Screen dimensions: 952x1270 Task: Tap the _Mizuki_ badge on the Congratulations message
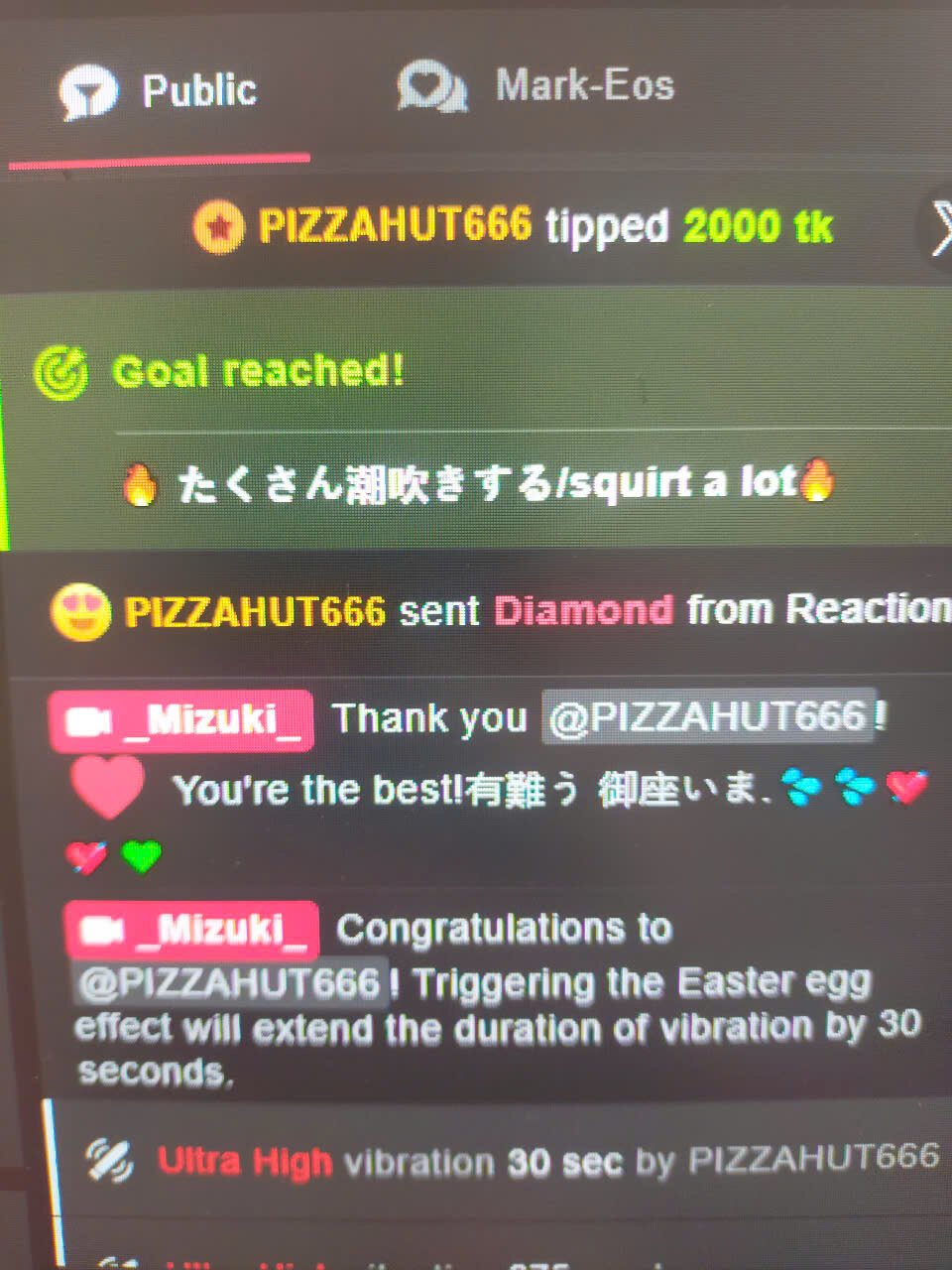[x=191, y=931]
